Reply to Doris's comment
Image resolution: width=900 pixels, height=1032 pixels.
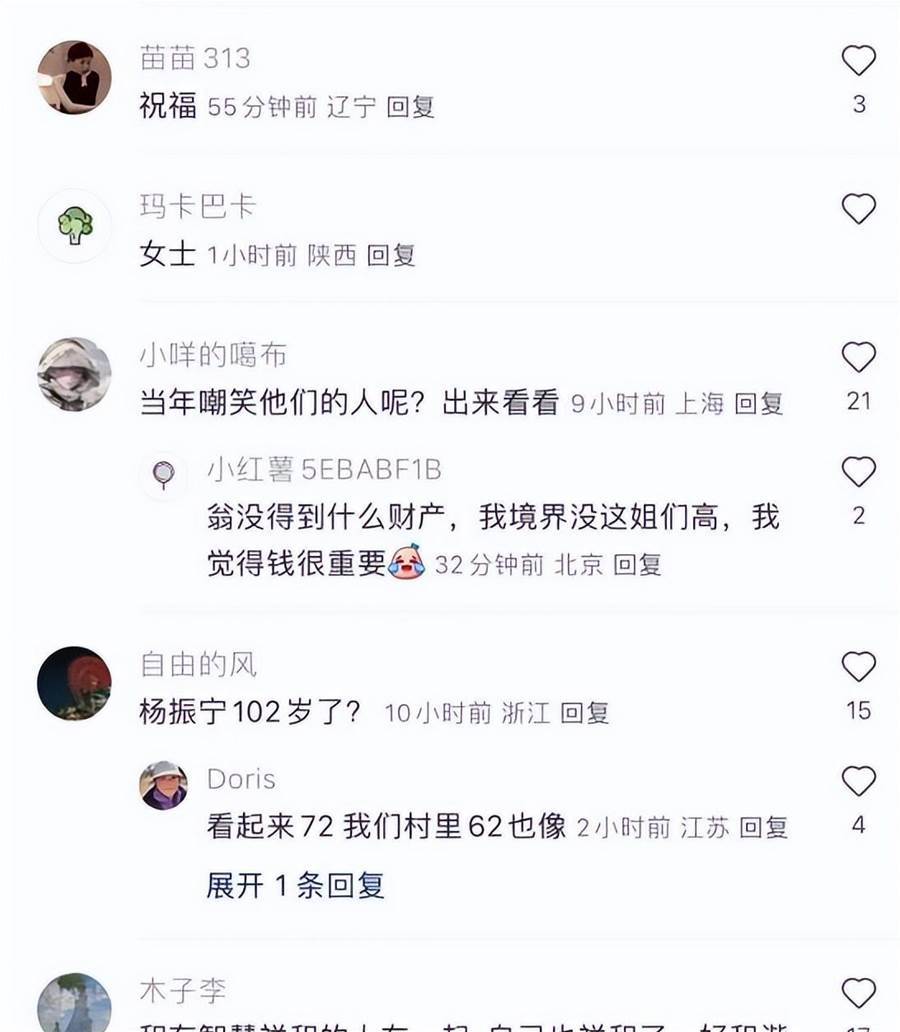click(763, 827)
